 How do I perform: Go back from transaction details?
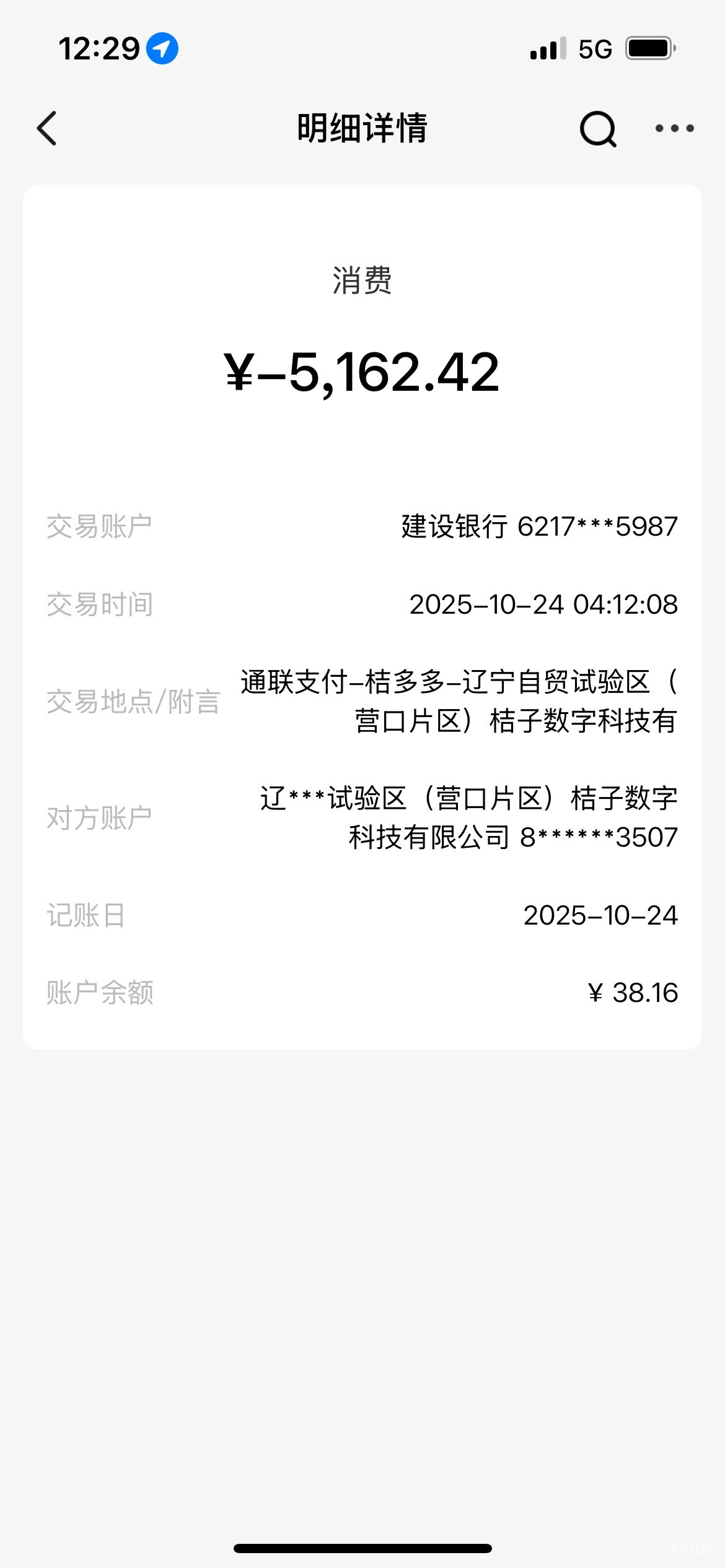[47, 128]
